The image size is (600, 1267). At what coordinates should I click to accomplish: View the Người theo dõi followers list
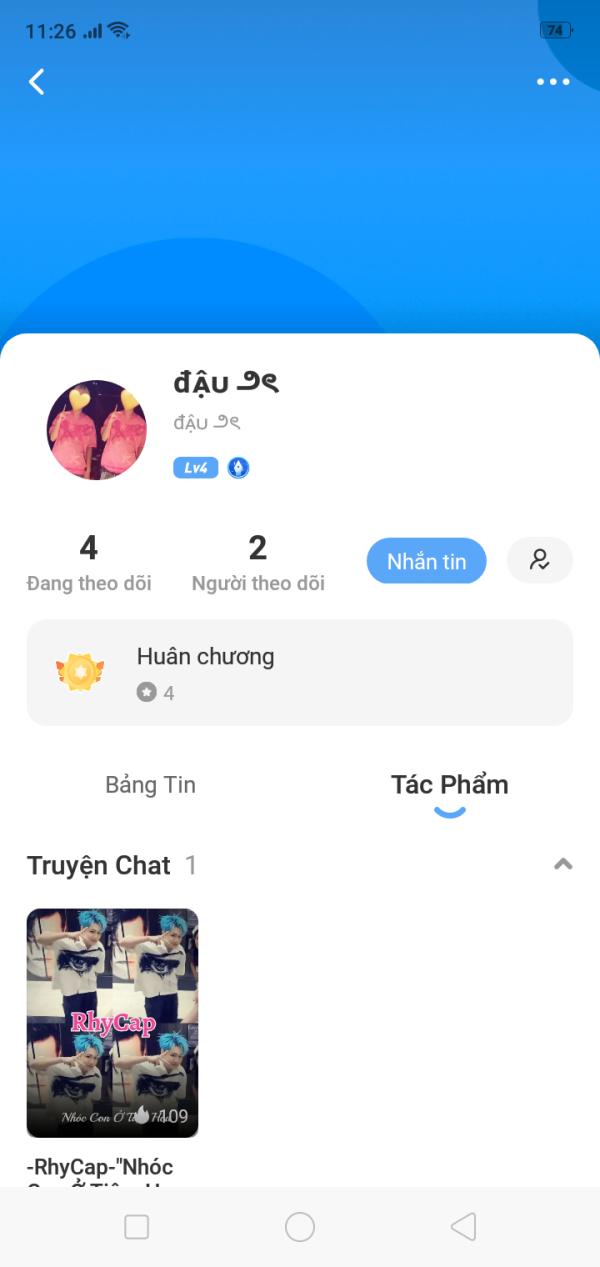[258, 563]
